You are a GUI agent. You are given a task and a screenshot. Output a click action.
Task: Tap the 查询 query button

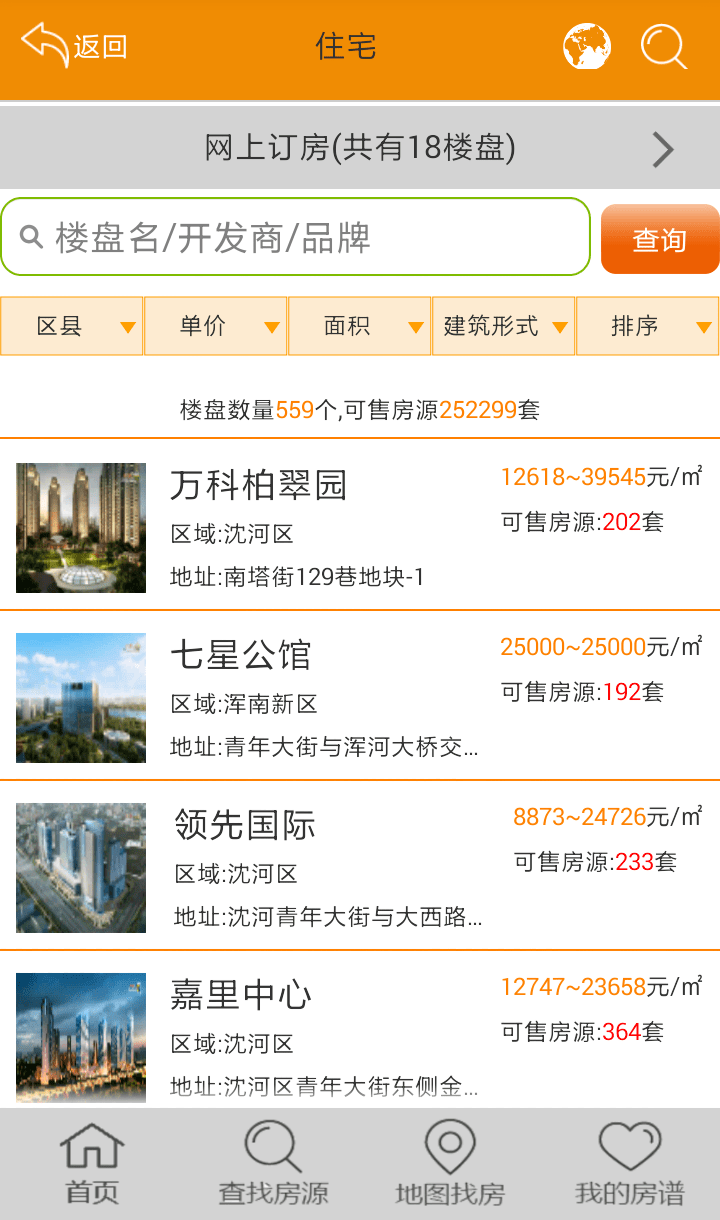(659, 240)
